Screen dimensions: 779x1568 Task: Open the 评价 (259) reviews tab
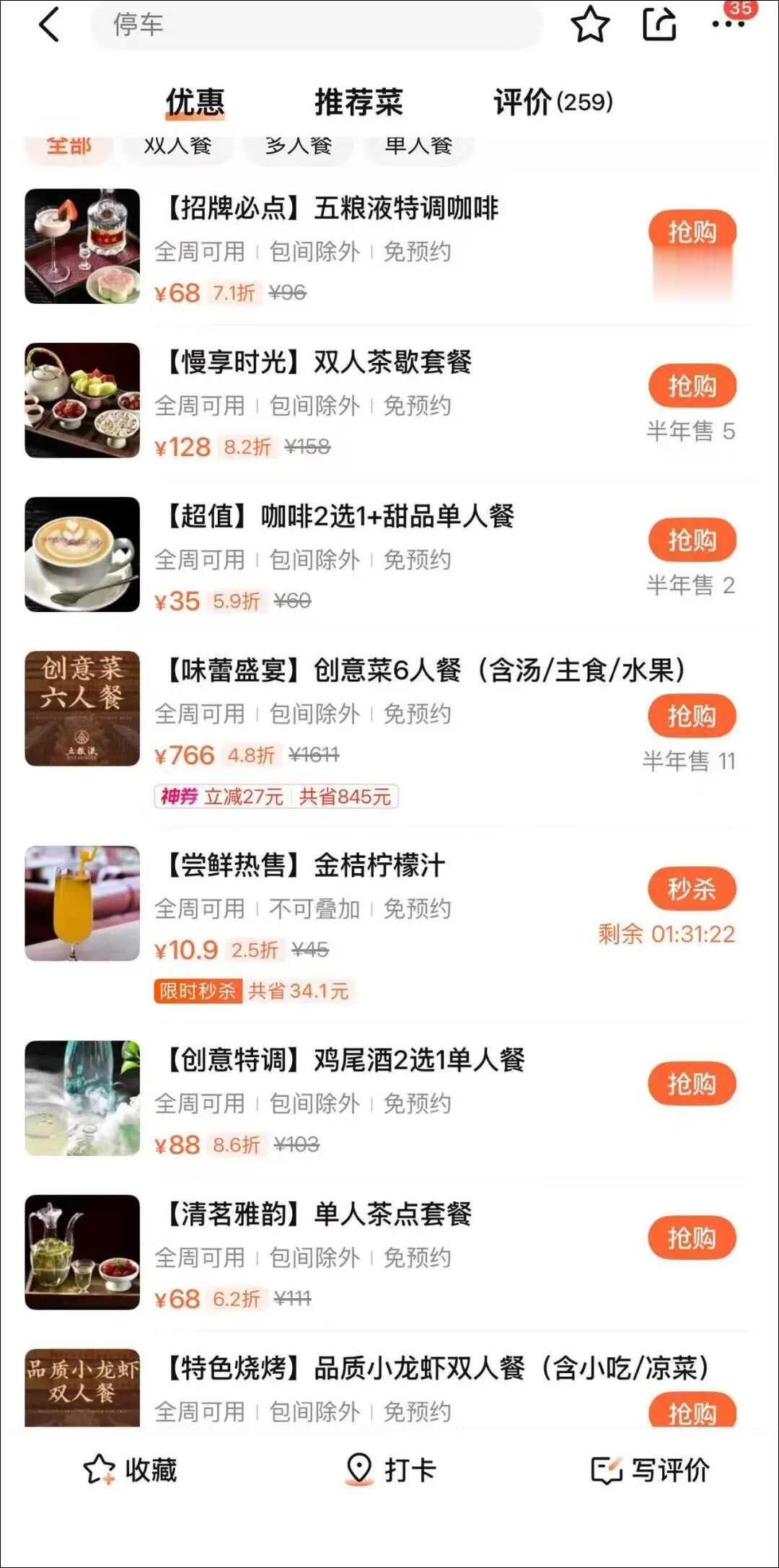pyautogui.click(x=553, y=102)
